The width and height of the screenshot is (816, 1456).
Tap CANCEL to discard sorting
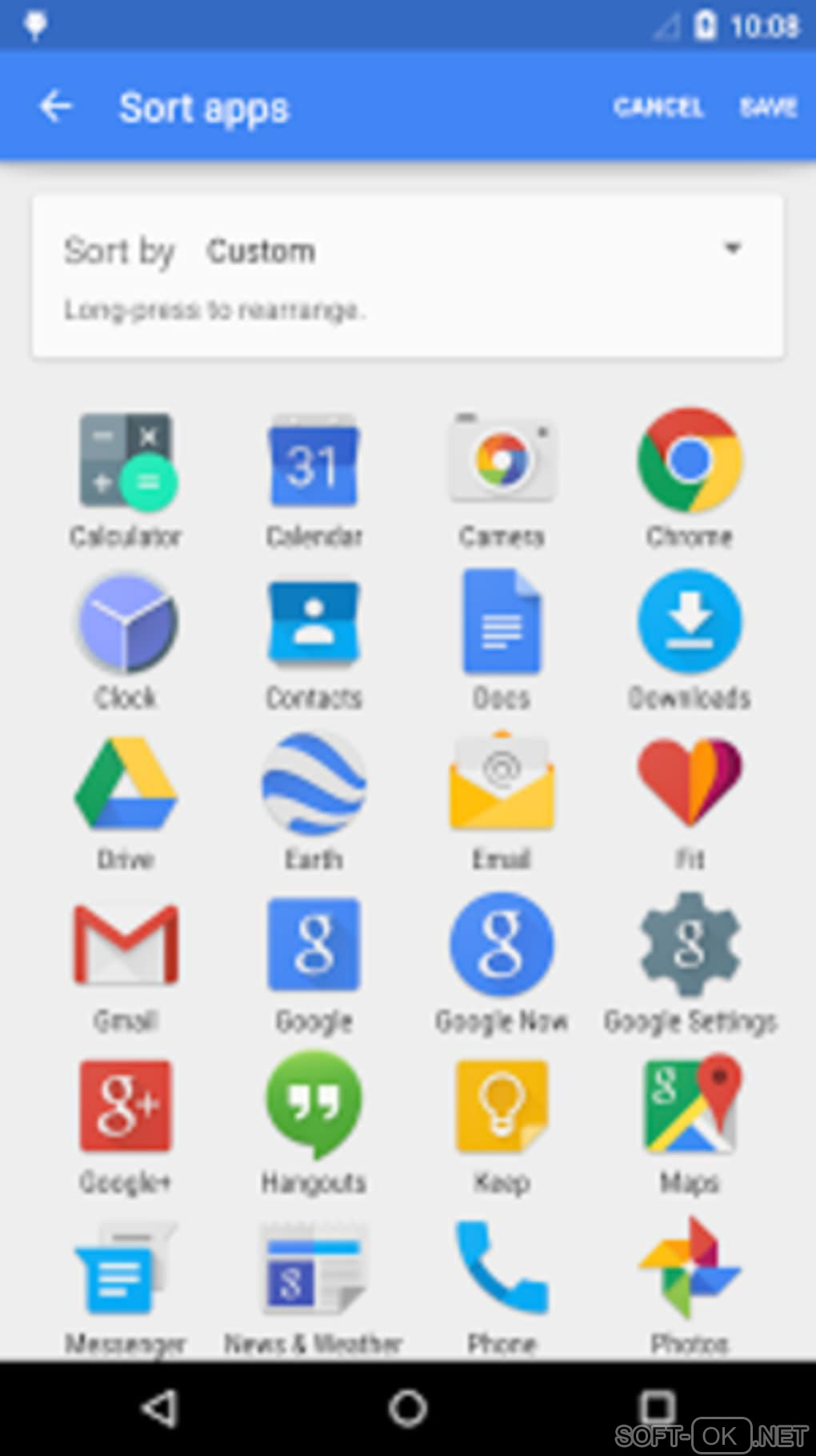click(658, 107)
